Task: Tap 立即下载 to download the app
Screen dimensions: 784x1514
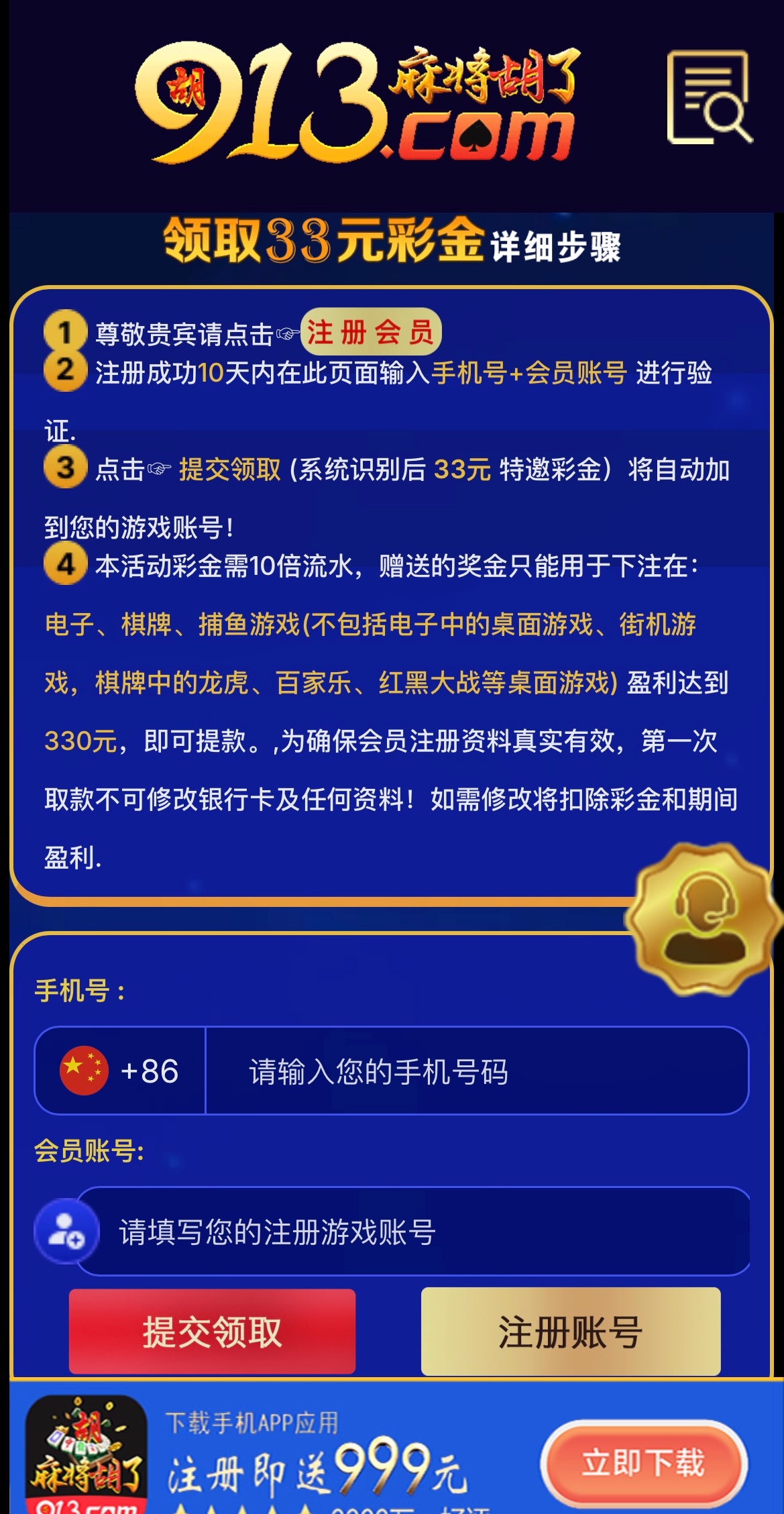Action: tap(643, 1463)
